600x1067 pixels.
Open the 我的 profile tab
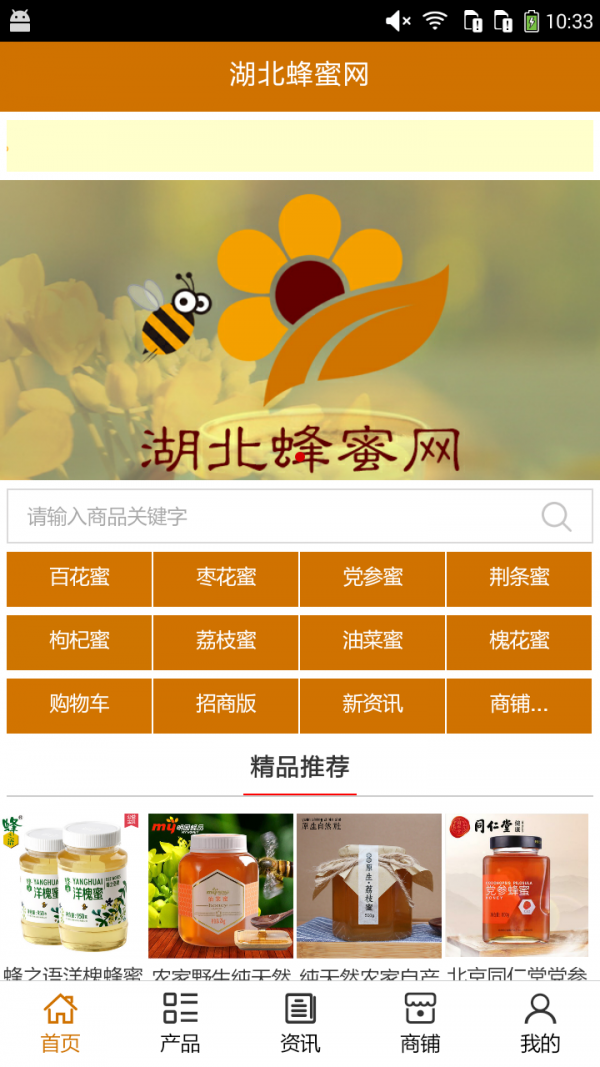click(x=540, y=1023)
